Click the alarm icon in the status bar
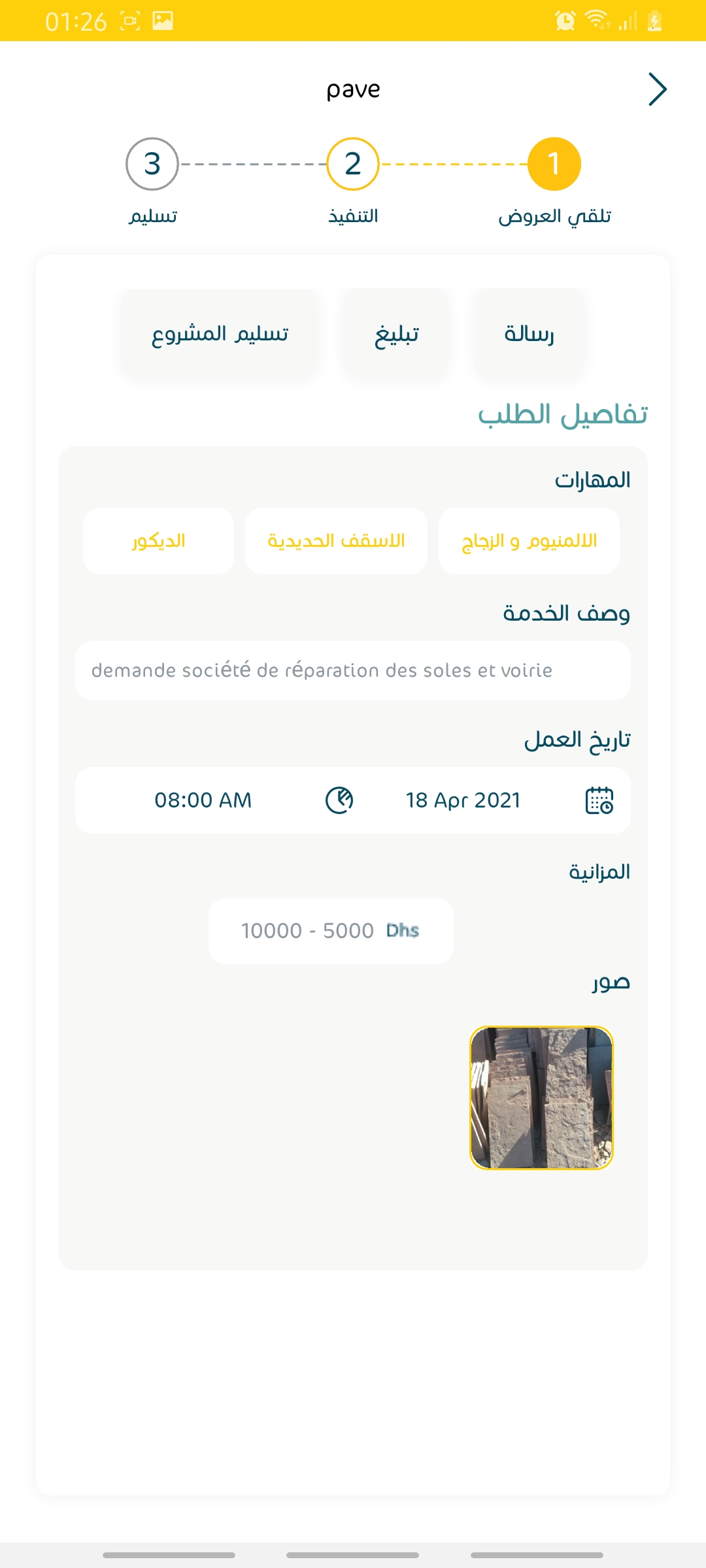 (x=563, y=21)
